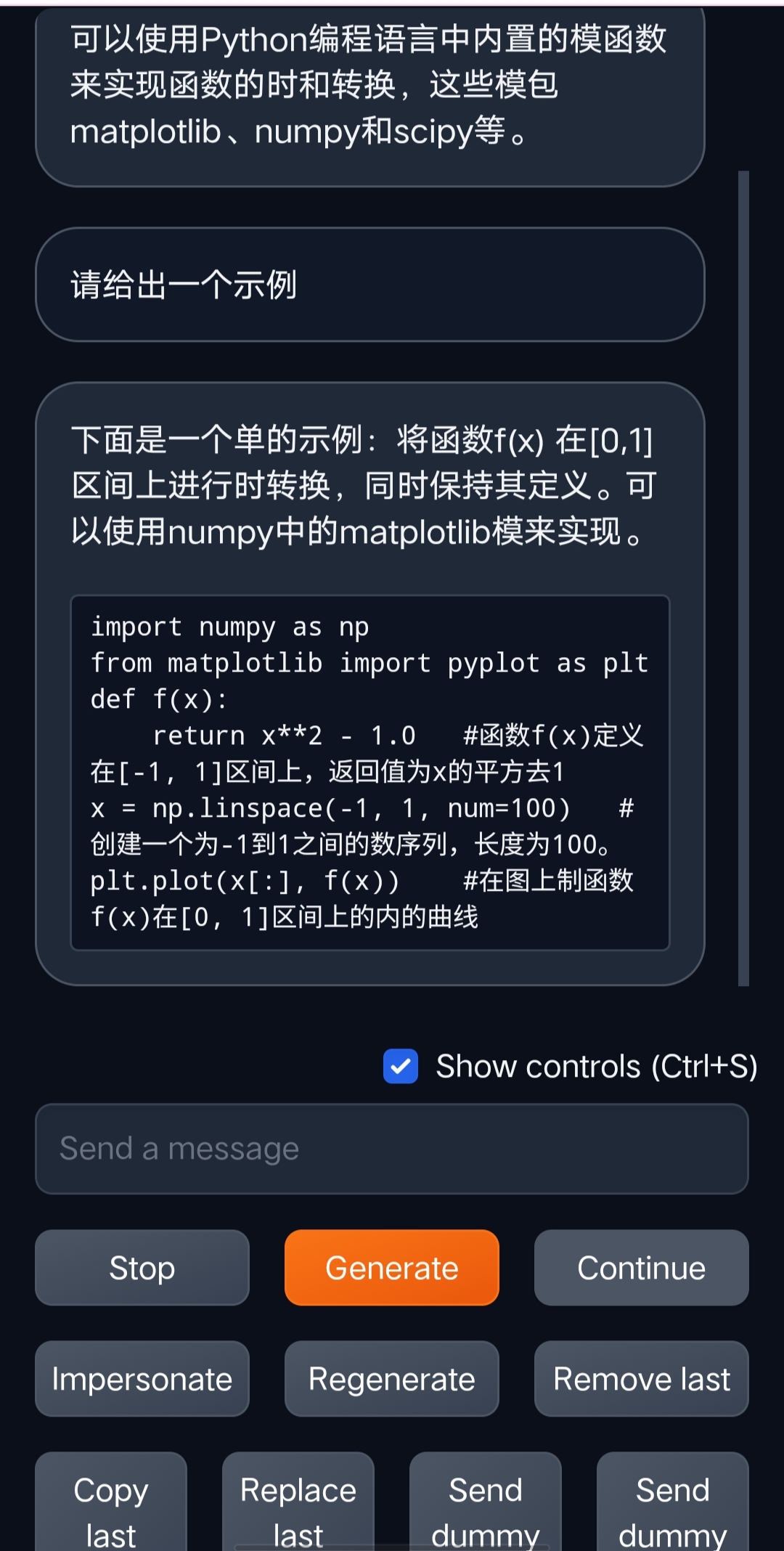Click the import numpy line in the code
This screenshot has height=1551, width=784.
click(x=229, y=626)
